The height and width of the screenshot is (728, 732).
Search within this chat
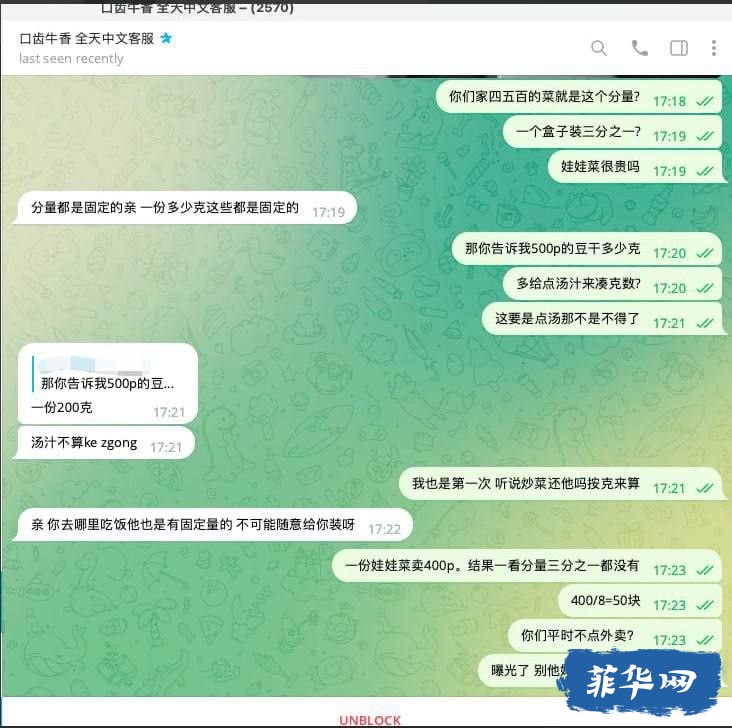[x=598, y=48]
